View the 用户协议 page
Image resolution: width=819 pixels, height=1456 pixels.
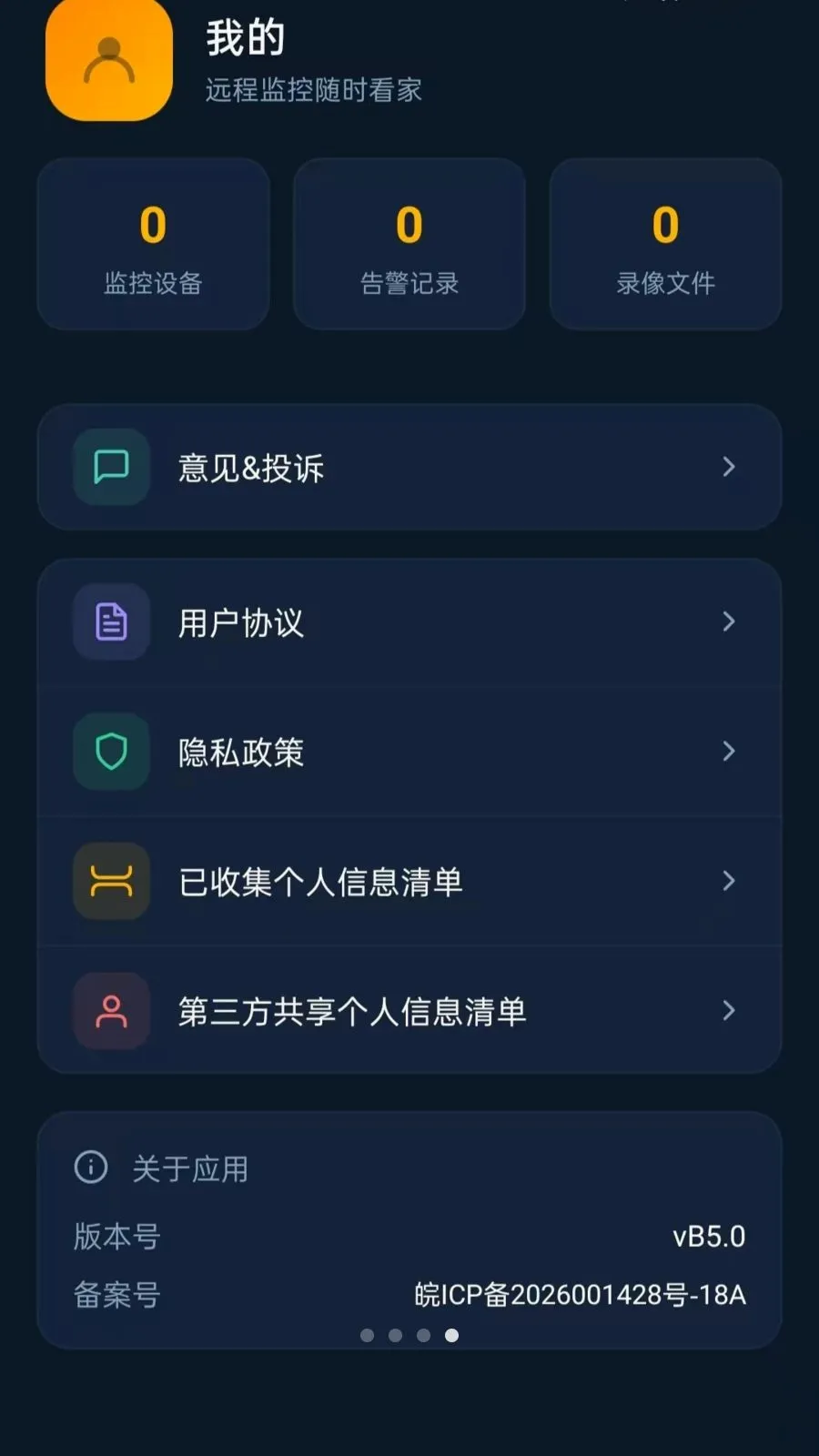[x=409, y=622]
